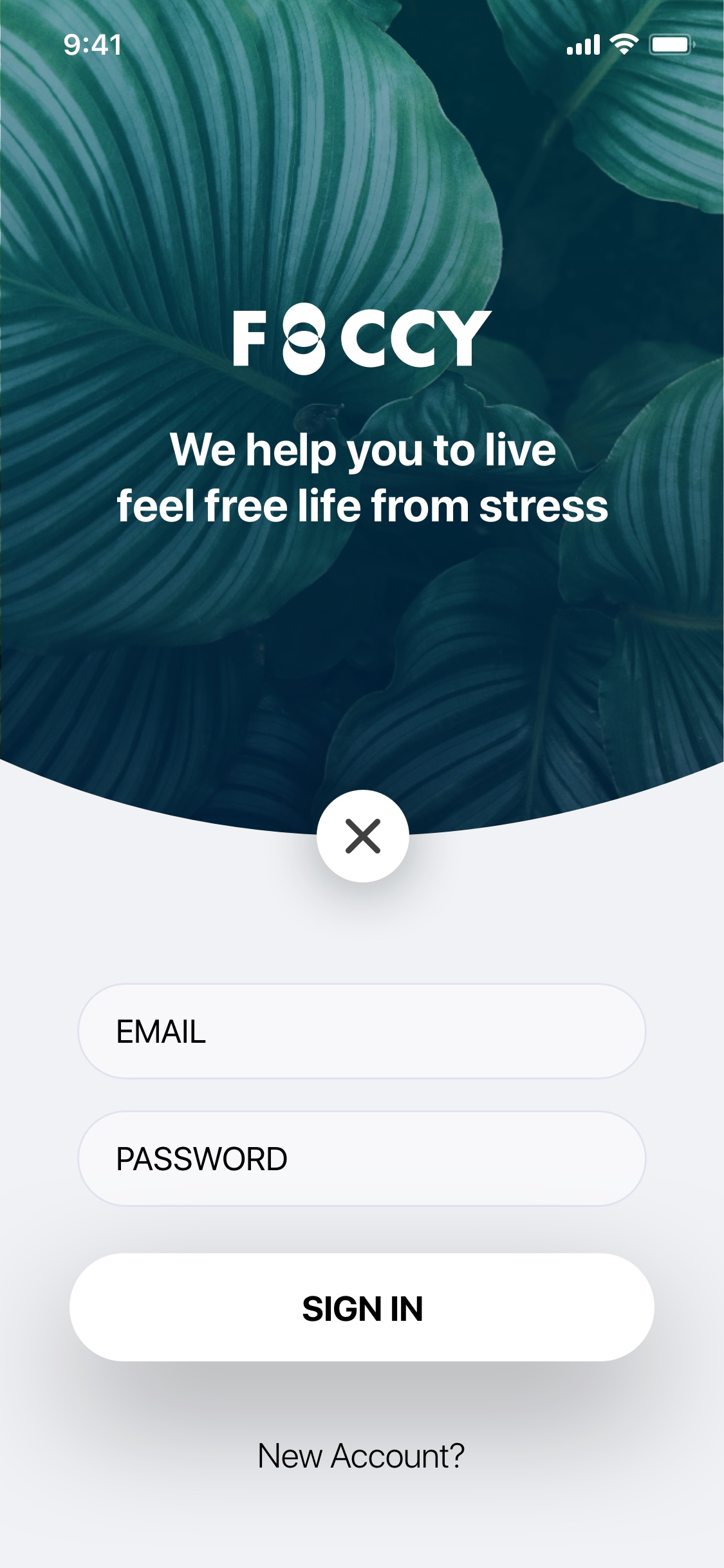
Task: Open the New Account? link
Action: [x=361, y=1456]
